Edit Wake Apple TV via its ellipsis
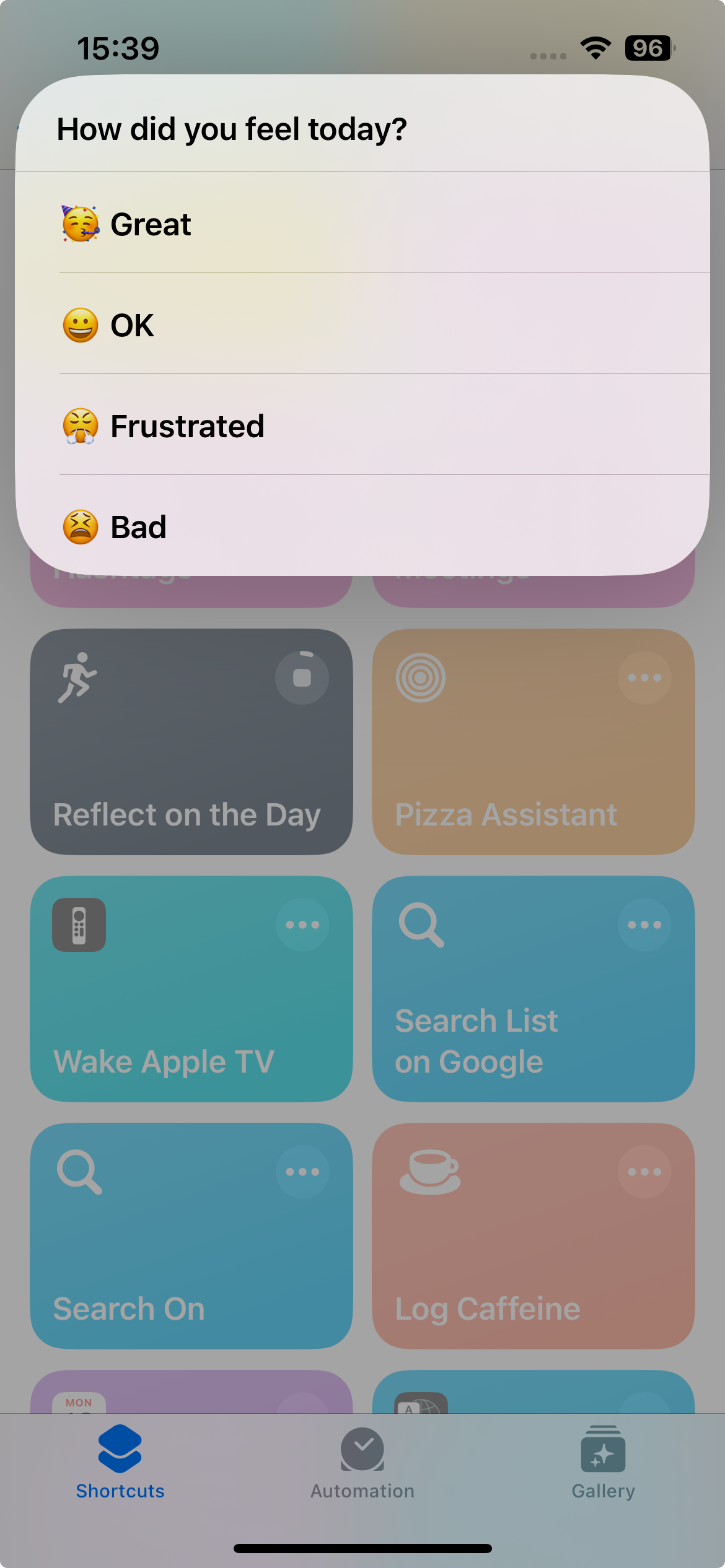This screenshot has height=1568, width=725. (302, 925)
